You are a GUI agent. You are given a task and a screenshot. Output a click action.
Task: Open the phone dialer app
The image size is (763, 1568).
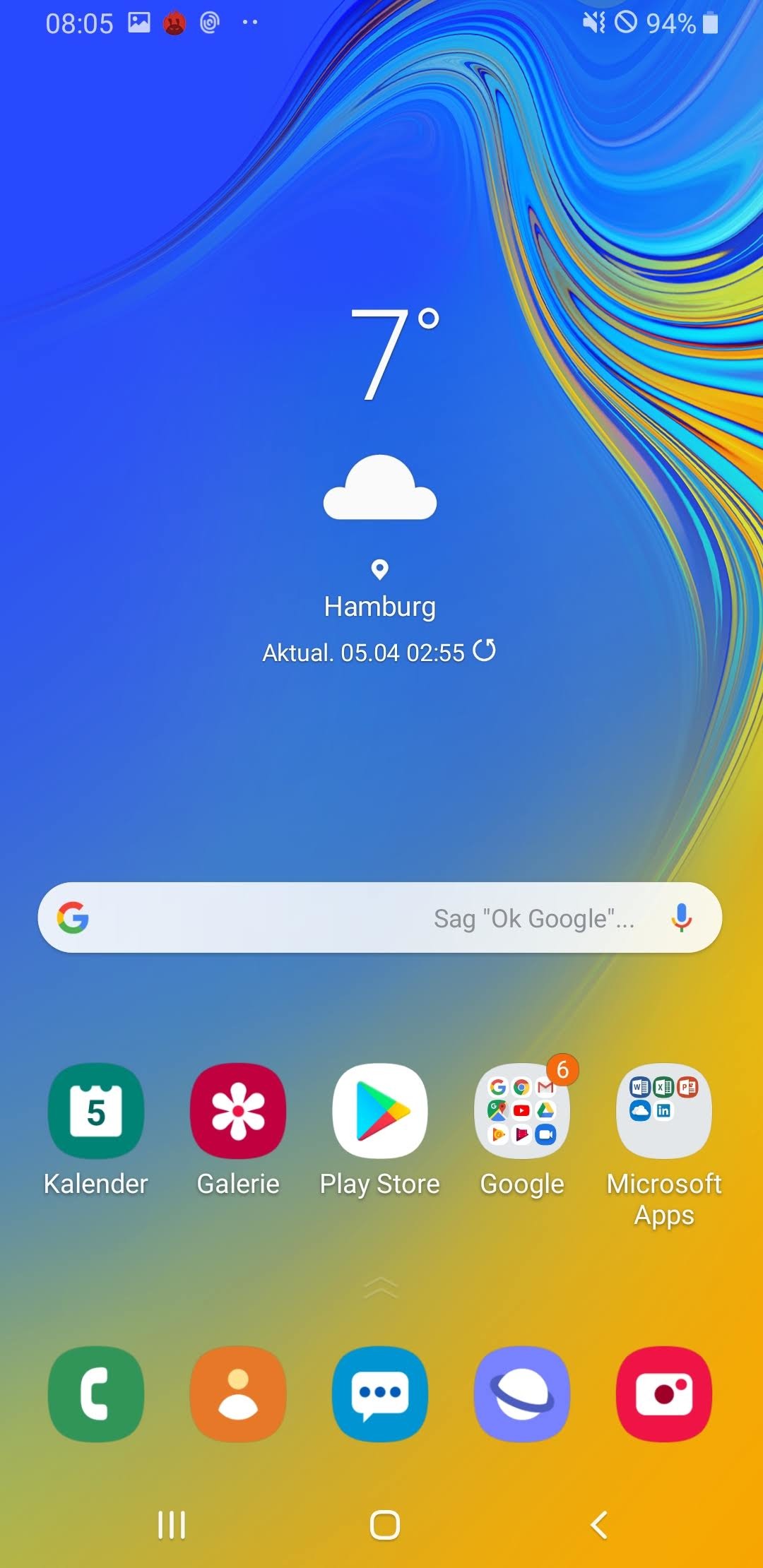(95, 1394)
